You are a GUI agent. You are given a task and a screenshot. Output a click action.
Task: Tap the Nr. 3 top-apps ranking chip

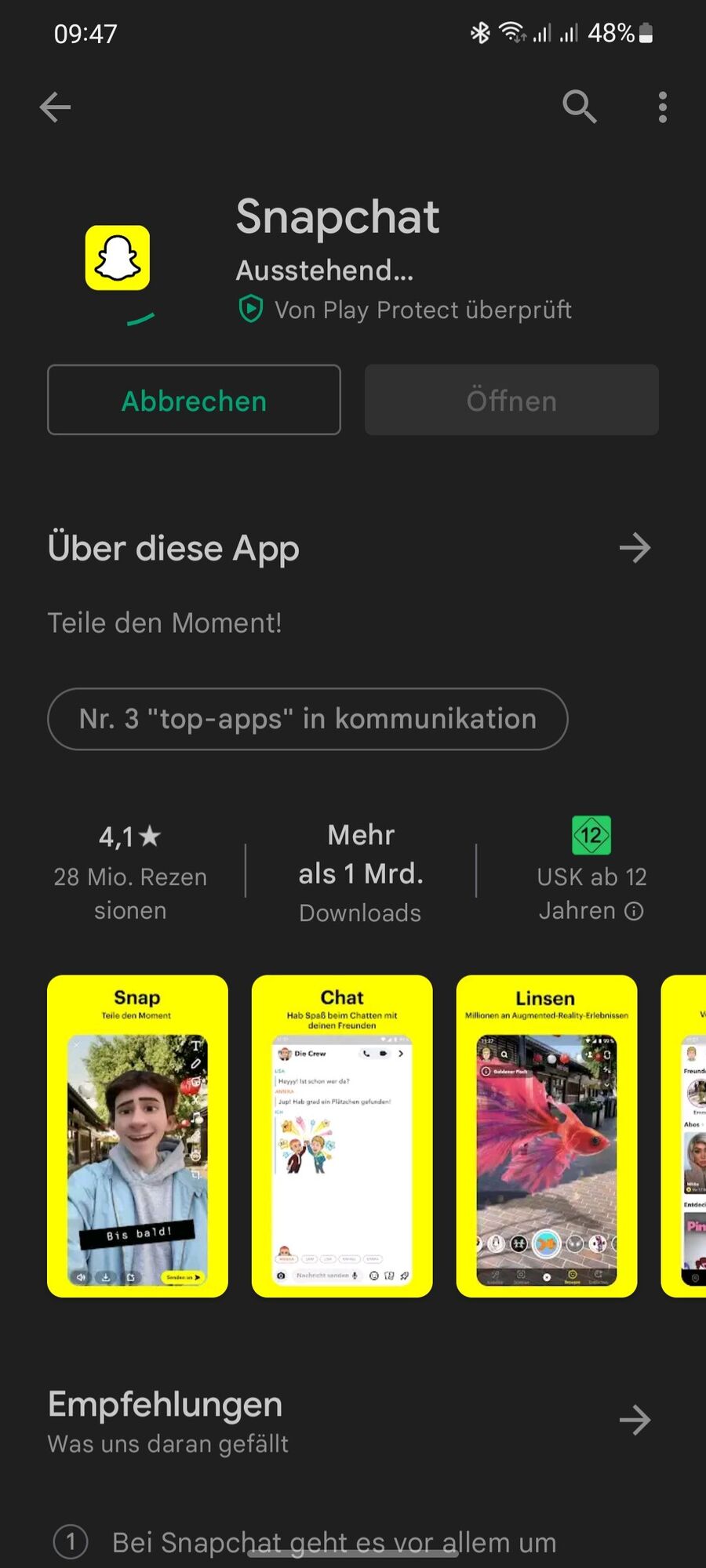308,719
